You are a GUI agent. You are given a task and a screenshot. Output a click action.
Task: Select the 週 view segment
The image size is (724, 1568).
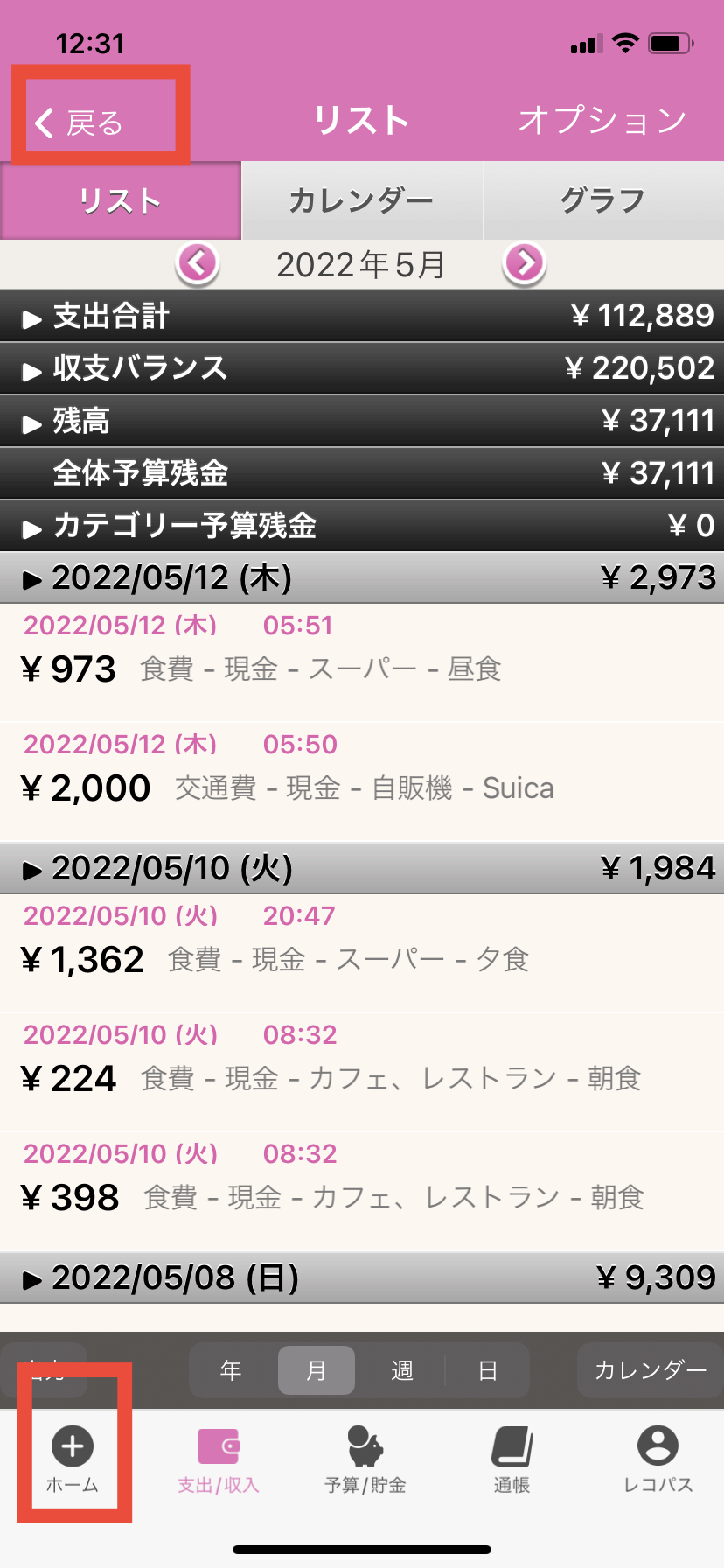pyautogui.click(x=401, y=1370)
